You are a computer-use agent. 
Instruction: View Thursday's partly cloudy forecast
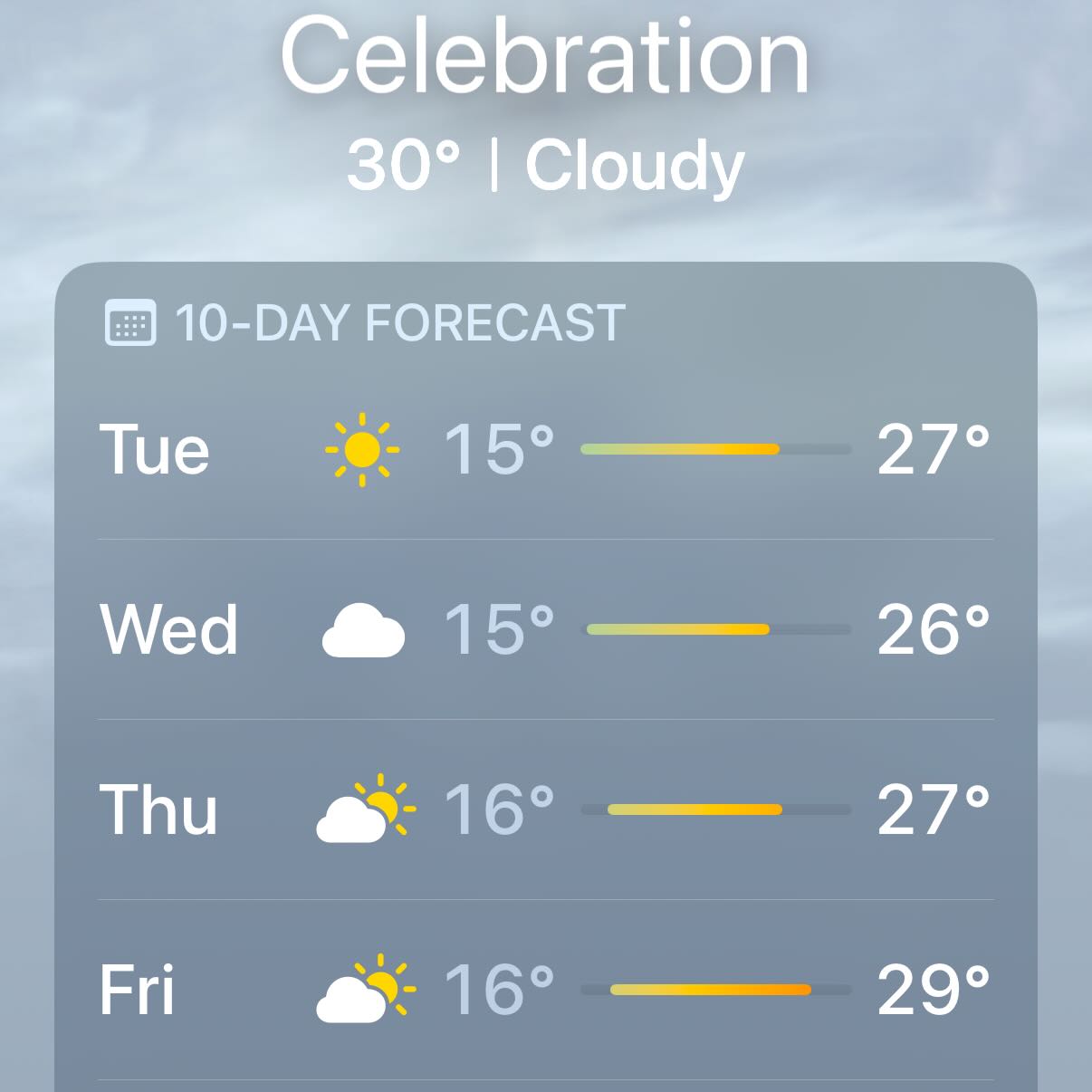(x=543, y=809)
